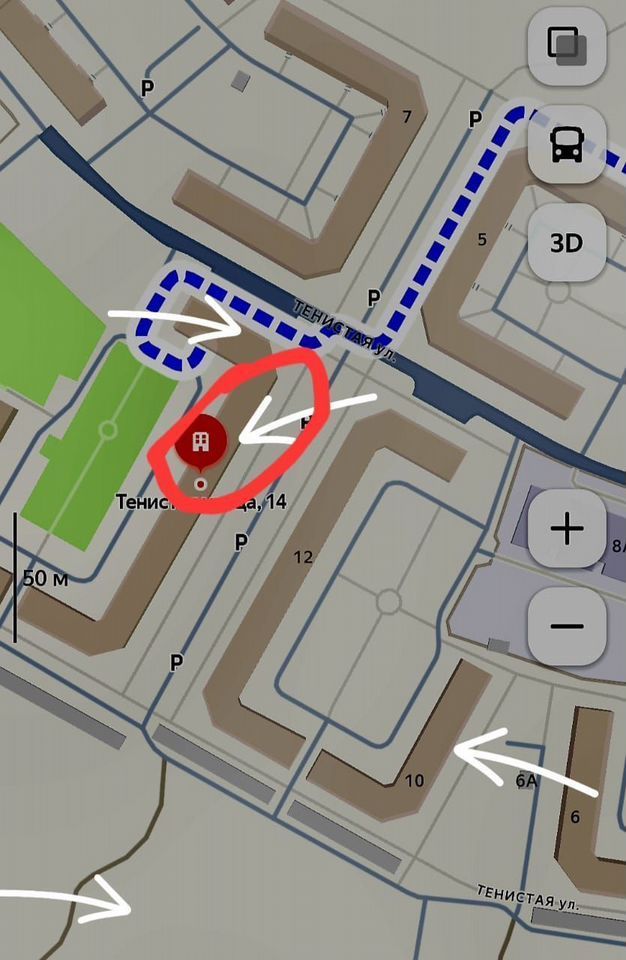The image size is (626, 960).
Task: Show public transport on the map
Action: 566,144
